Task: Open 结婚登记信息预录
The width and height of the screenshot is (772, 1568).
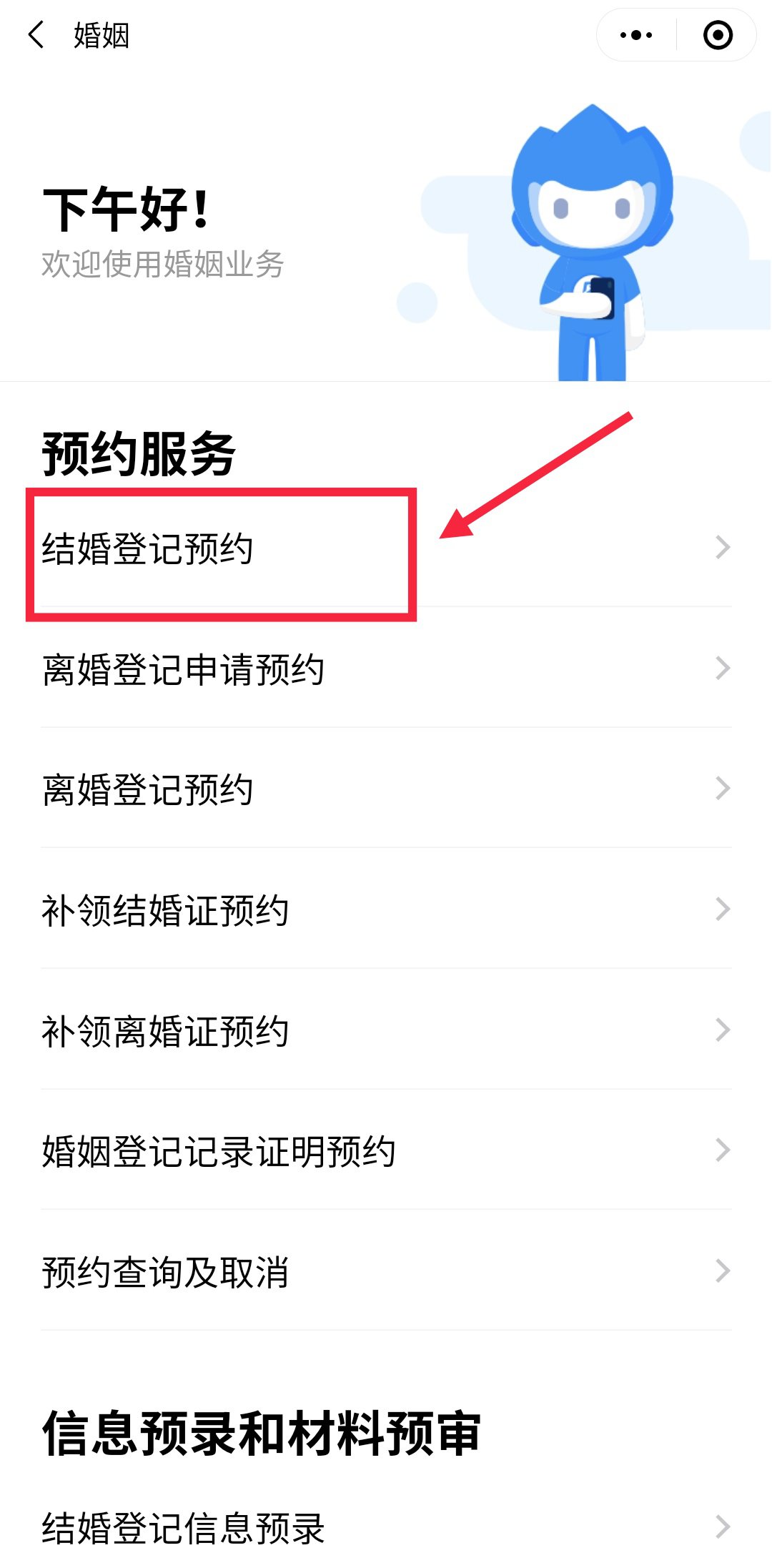Action: 386,1527
